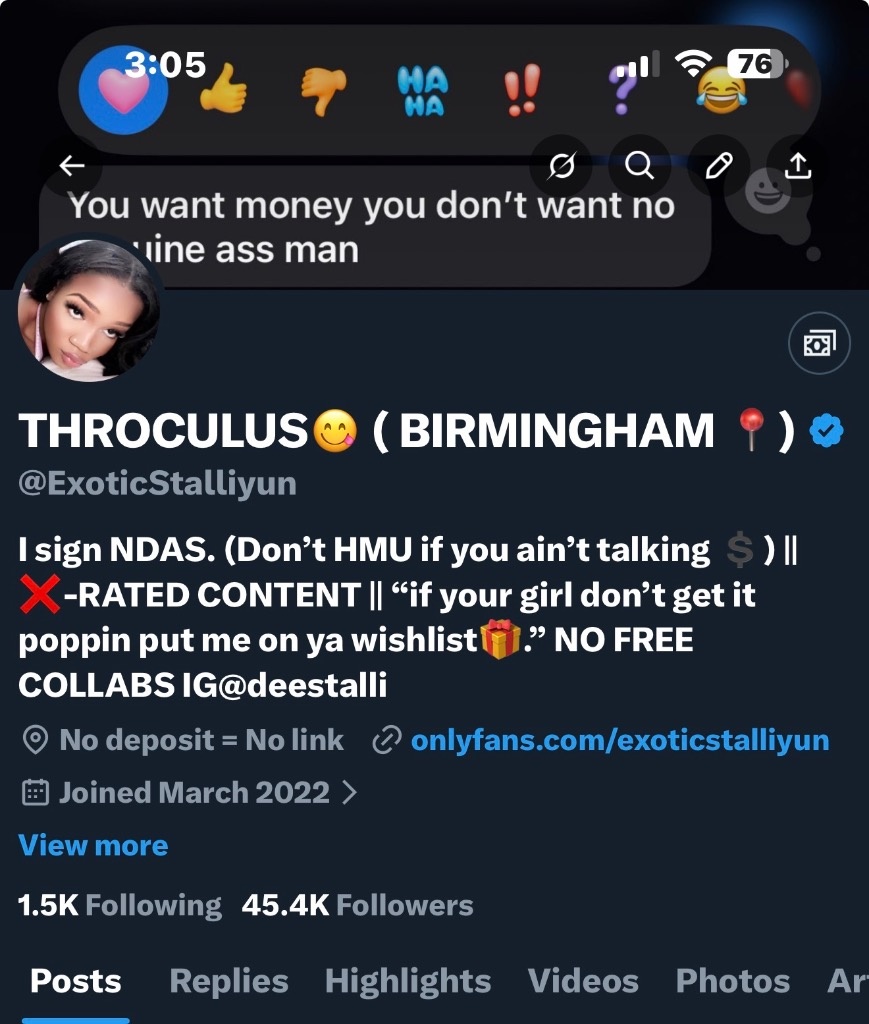The image size is (869, 1024).
Task: Switch to the Highlights tab
Action: tap(408, 981)
